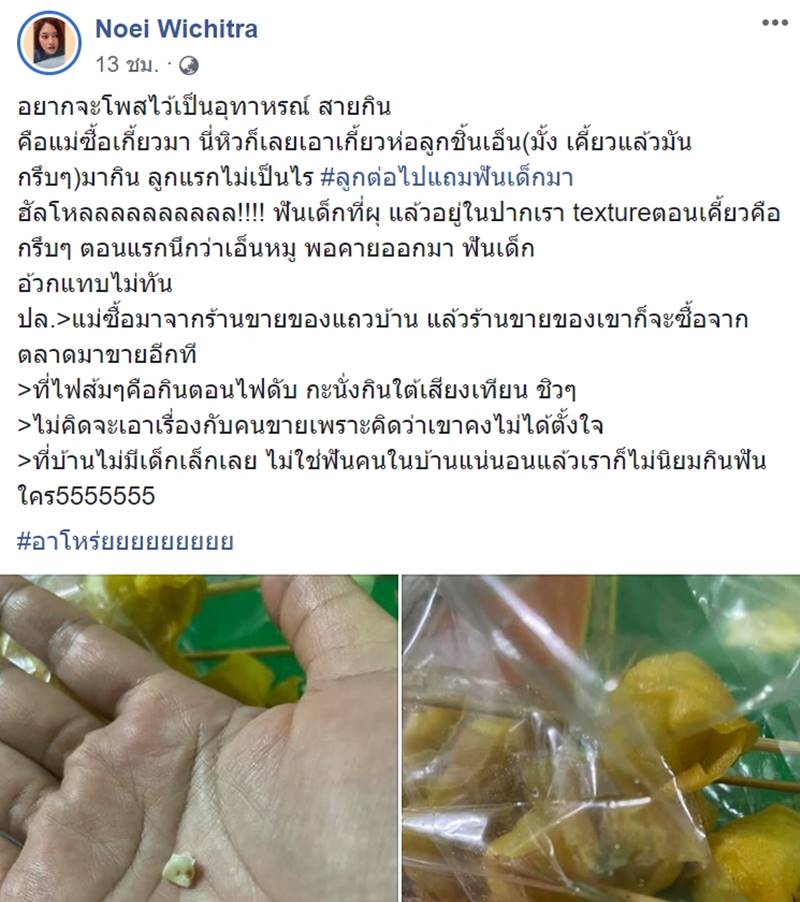View the photo of the tooth in a palm
The width and height of the screenshot is (800, 902).
pos(198,738)
